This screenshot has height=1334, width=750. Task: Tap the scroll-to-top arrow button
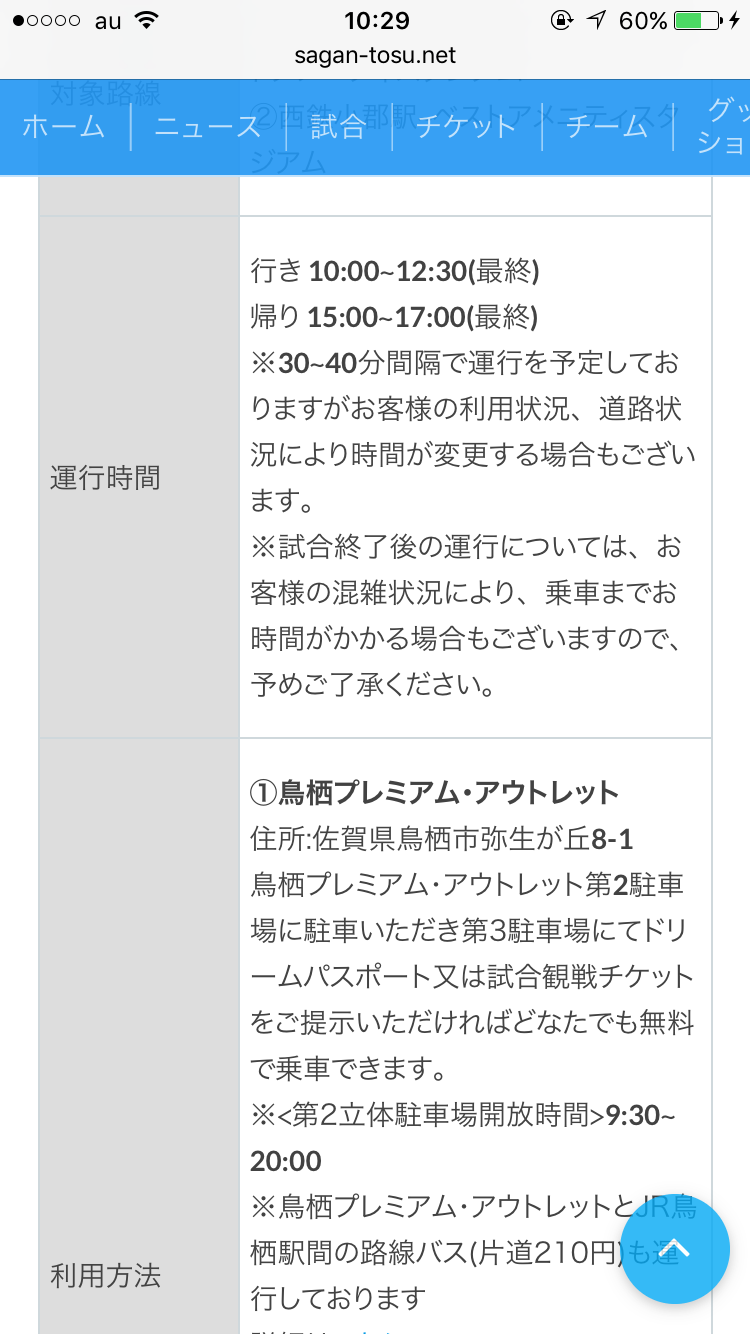(x=675, y=1249)
